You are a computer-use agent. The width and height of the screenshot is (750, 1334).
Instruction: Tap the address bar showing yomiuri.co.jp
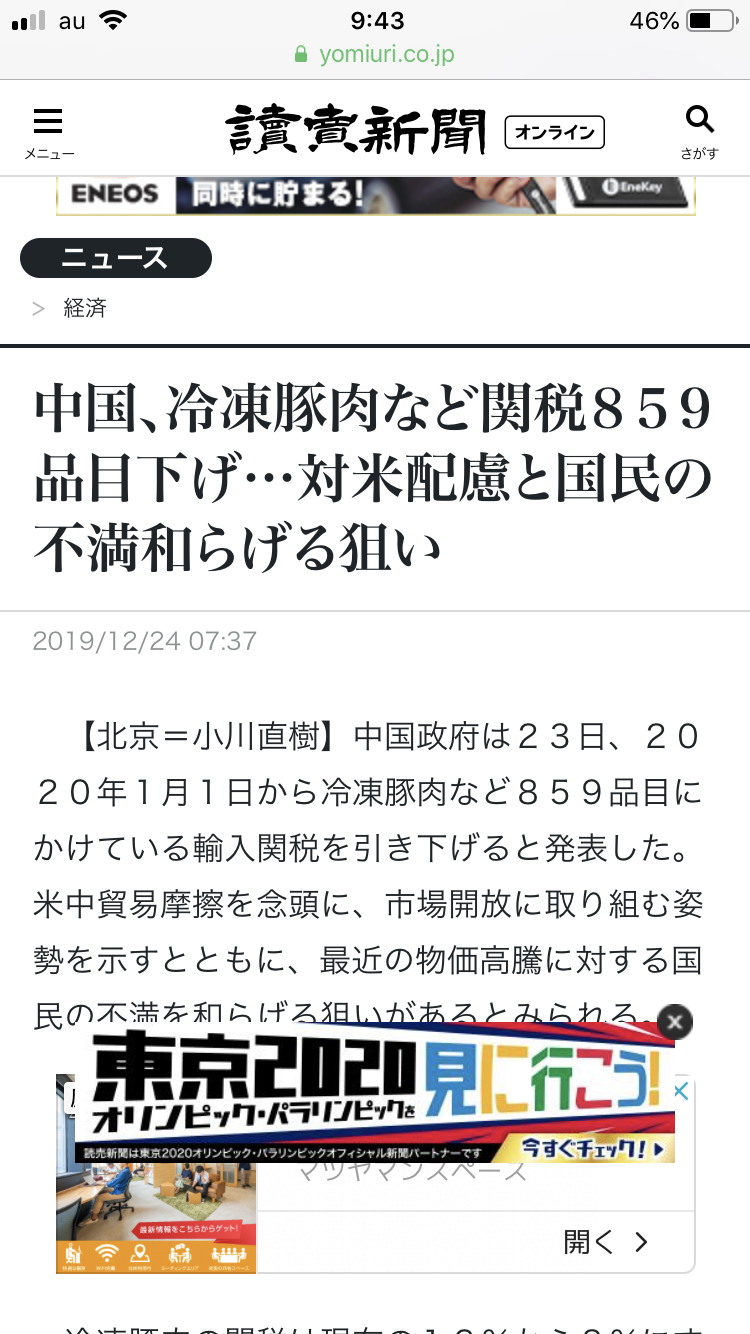tap(375, 54)
